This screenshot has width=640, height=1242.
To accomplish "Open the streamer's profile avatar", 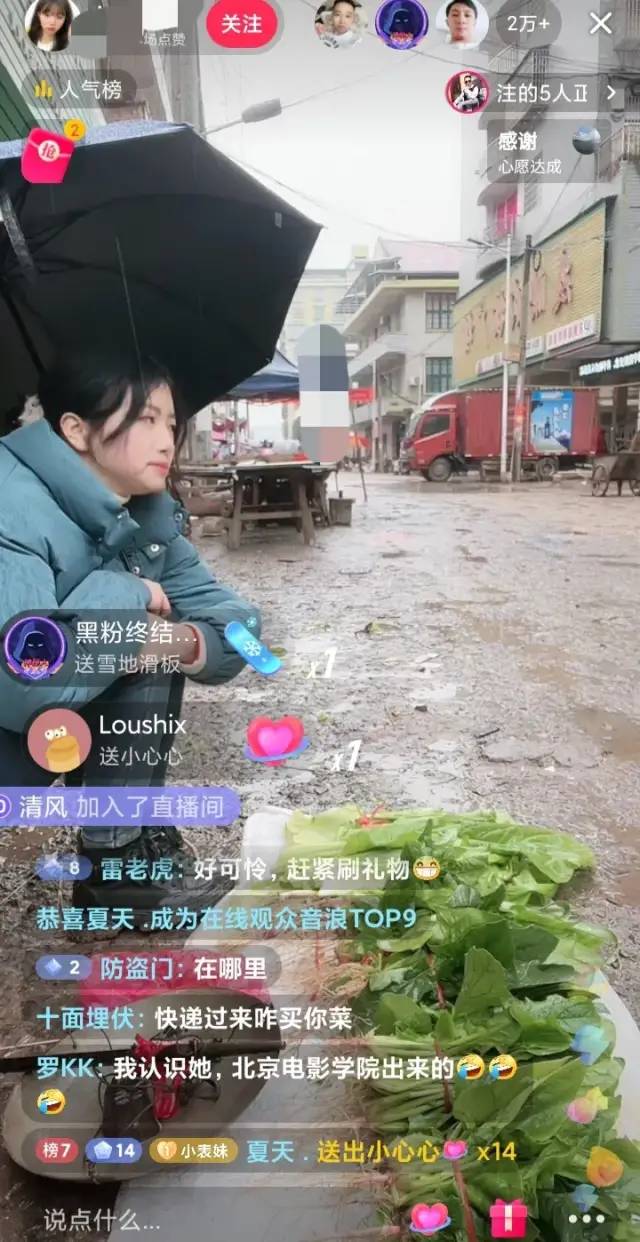I will click(x=49, y=23).
